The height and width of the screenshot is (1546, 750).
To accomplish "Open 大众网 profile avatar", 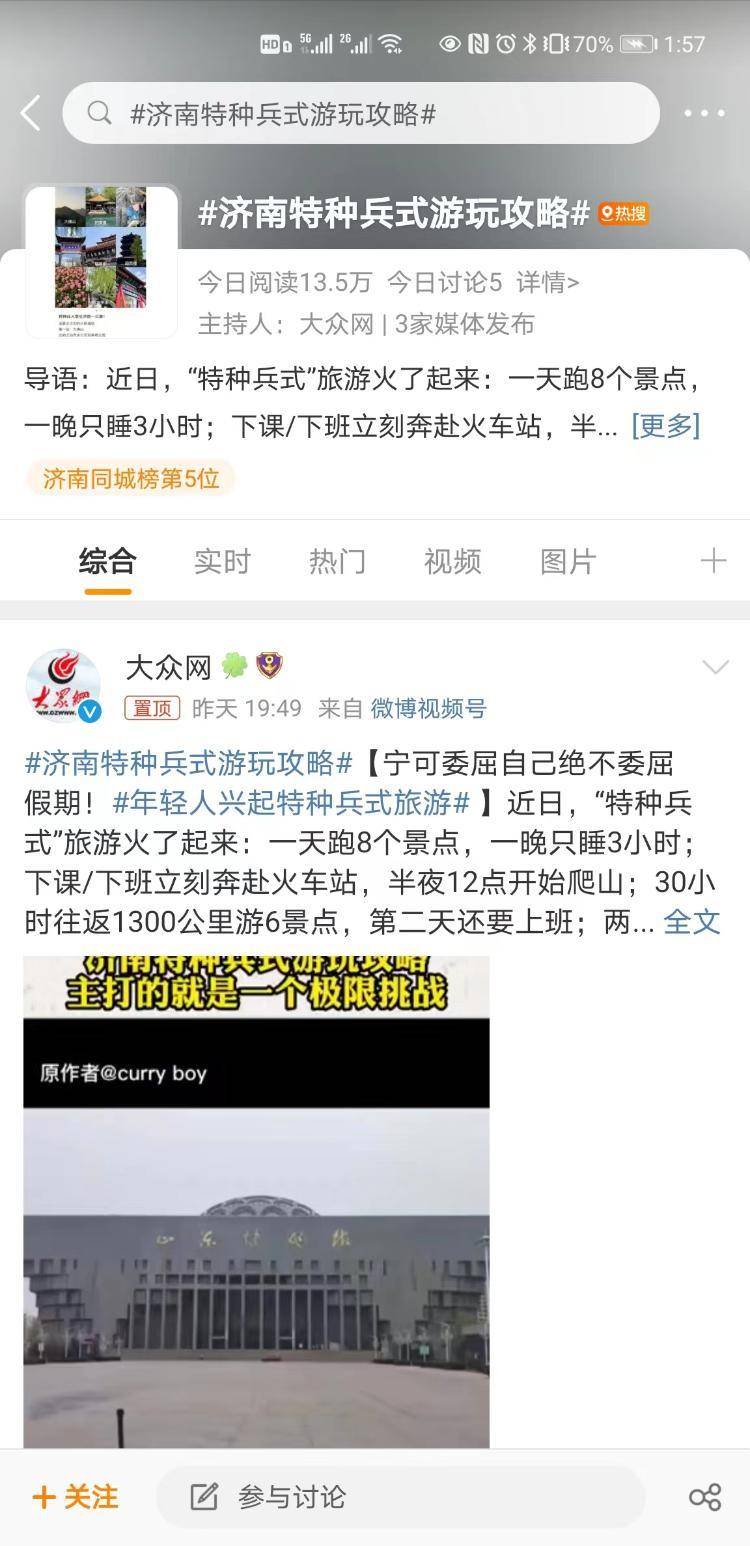I will tap(63, 686).
